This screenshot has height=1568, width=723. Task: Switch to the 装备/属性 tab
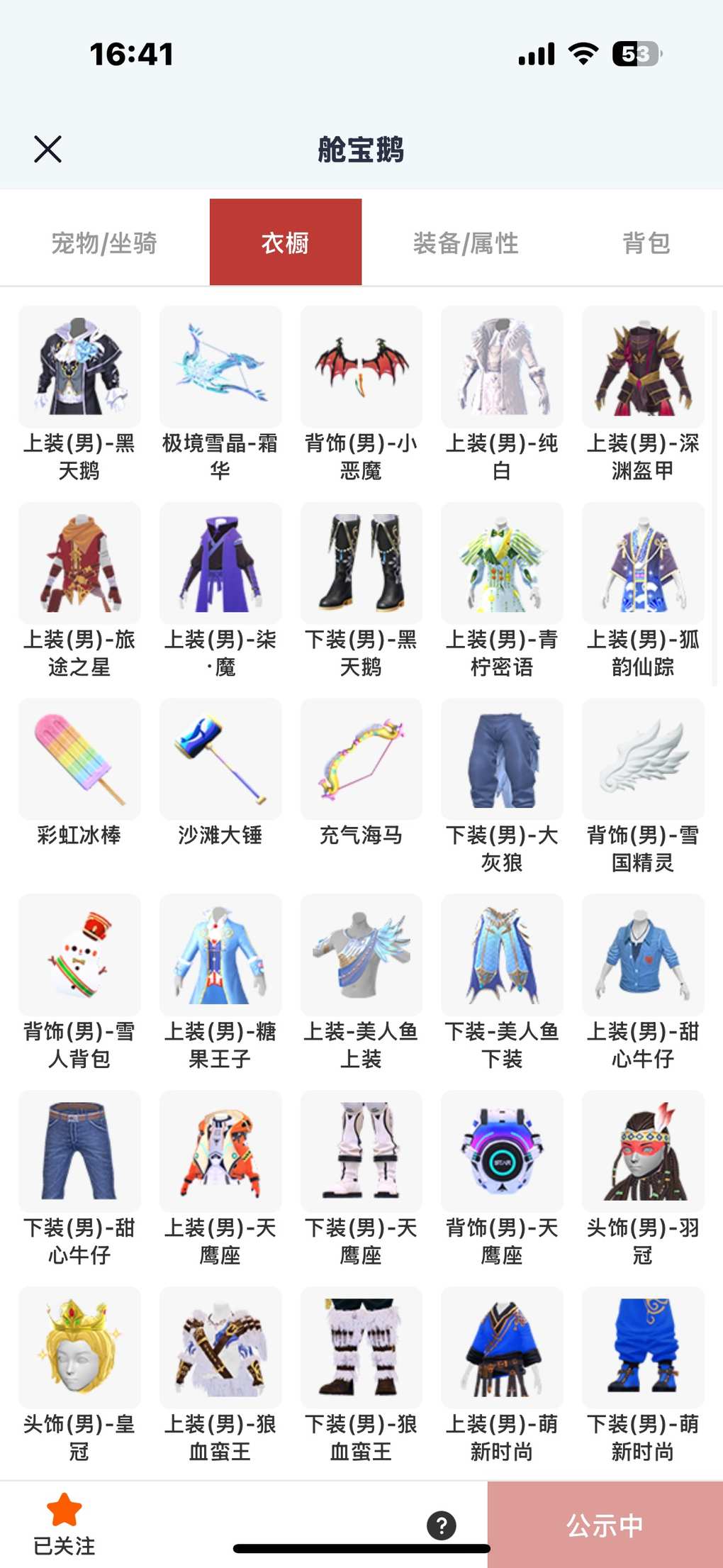tap(466, 243)
